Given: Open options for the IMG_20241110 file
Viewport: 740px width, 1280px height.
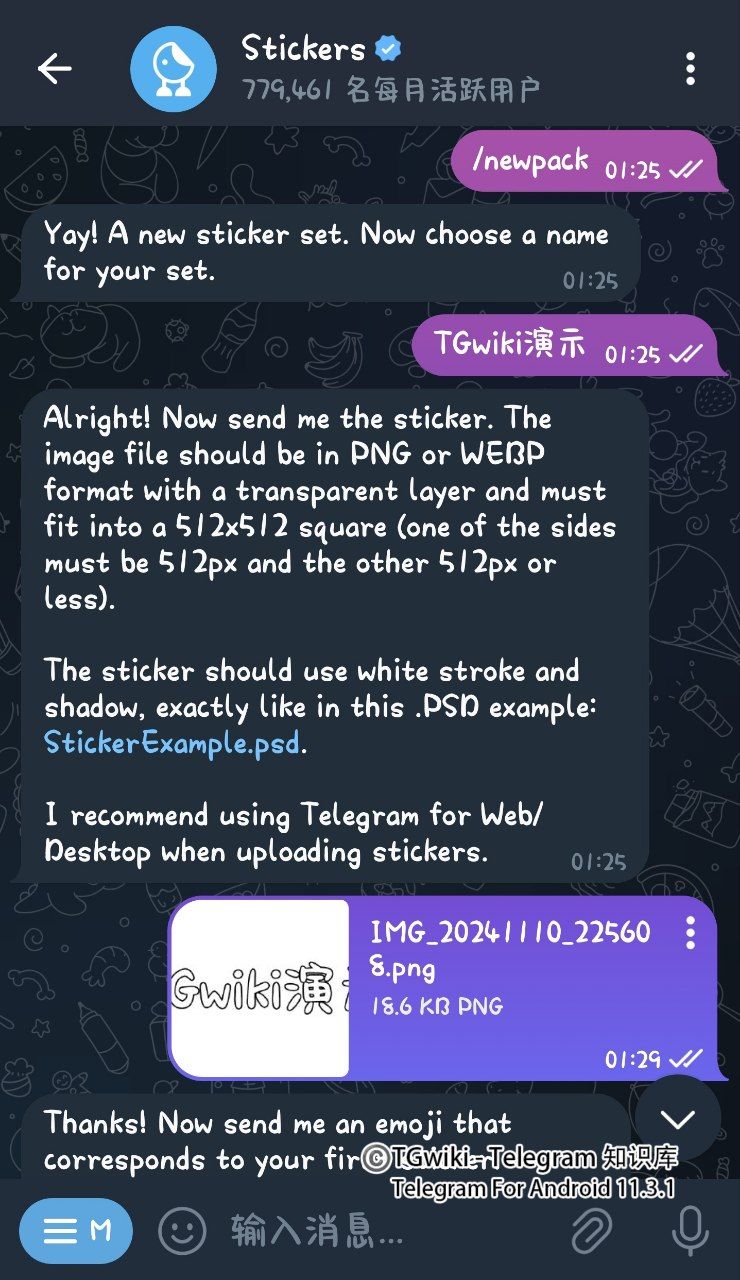Looking at the screenshot, I should (x=689, y=933).
